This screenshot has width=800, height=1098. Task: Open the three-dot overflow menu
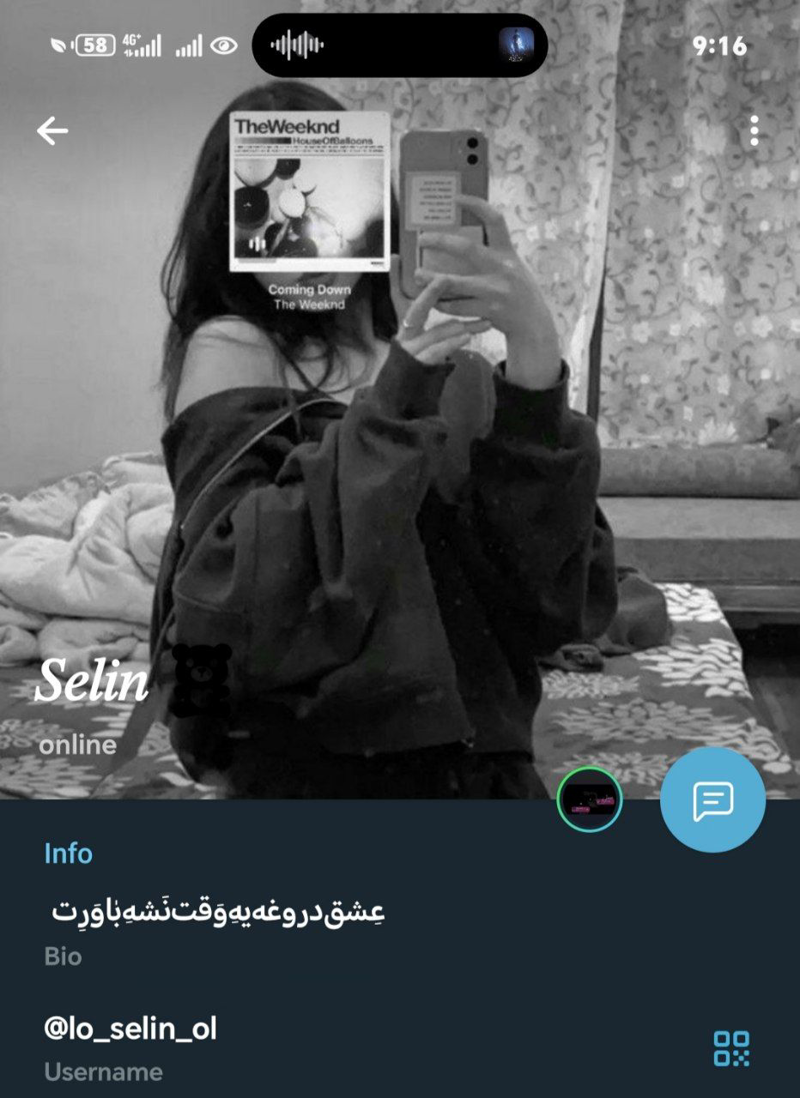pyautogui.click(x=754, y=131)
